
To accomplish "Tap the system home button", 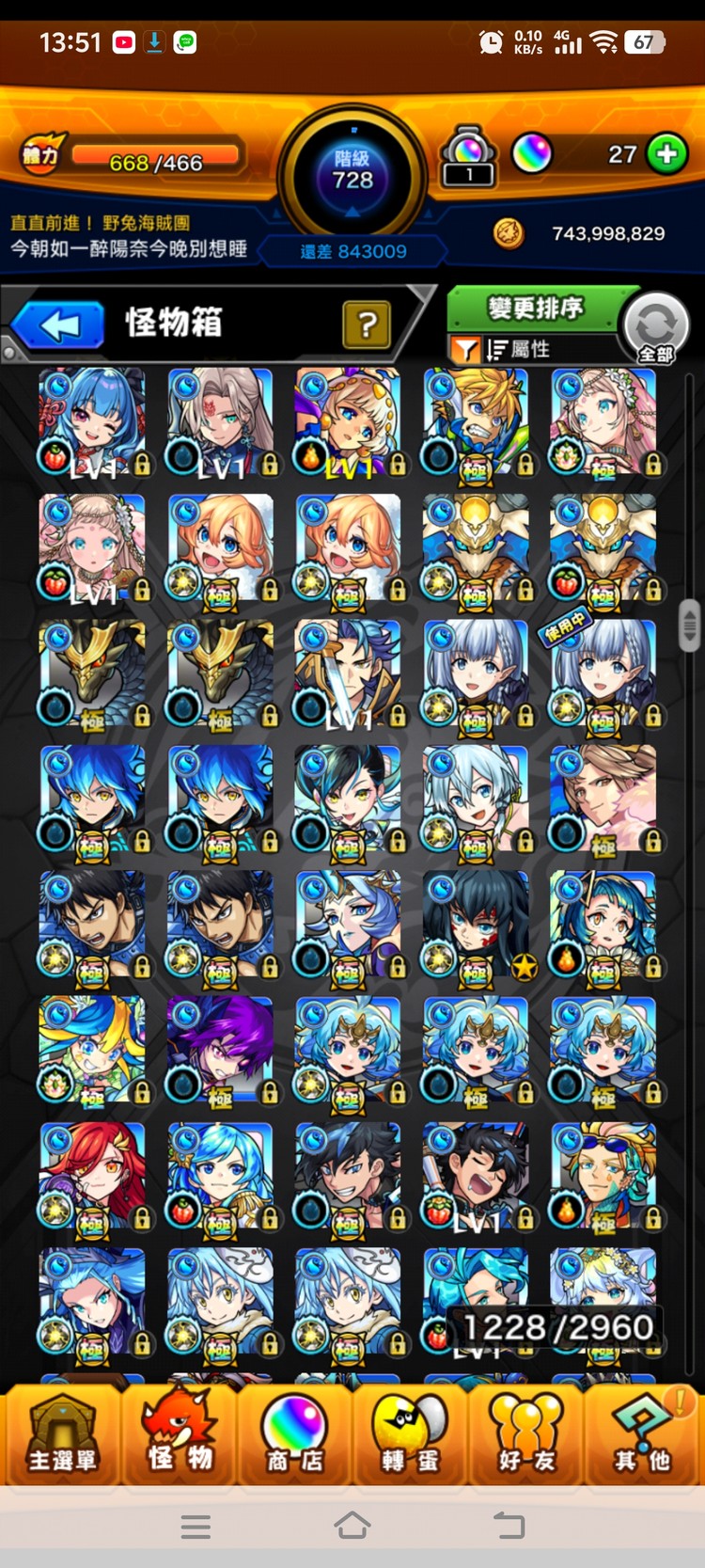I will [x=352, y=1526].
